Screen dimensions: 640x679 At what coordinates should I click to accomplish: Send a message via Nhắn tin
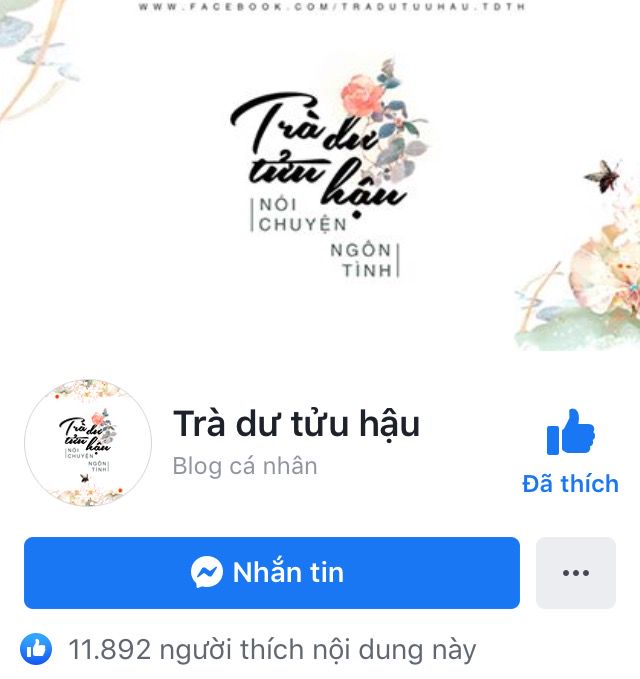pos(272,573)
